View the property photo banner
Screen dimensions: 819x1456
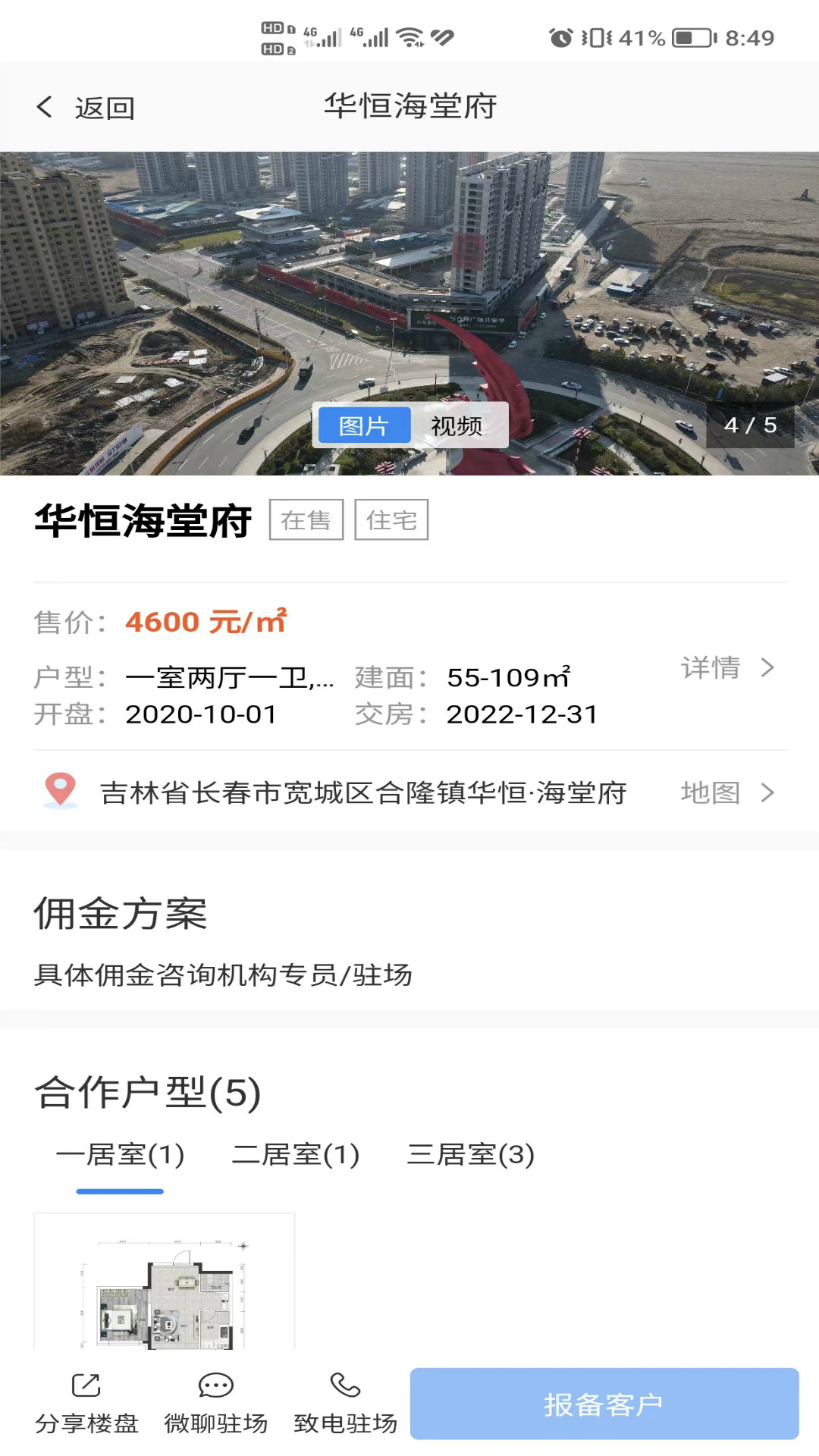click(409, 288)
